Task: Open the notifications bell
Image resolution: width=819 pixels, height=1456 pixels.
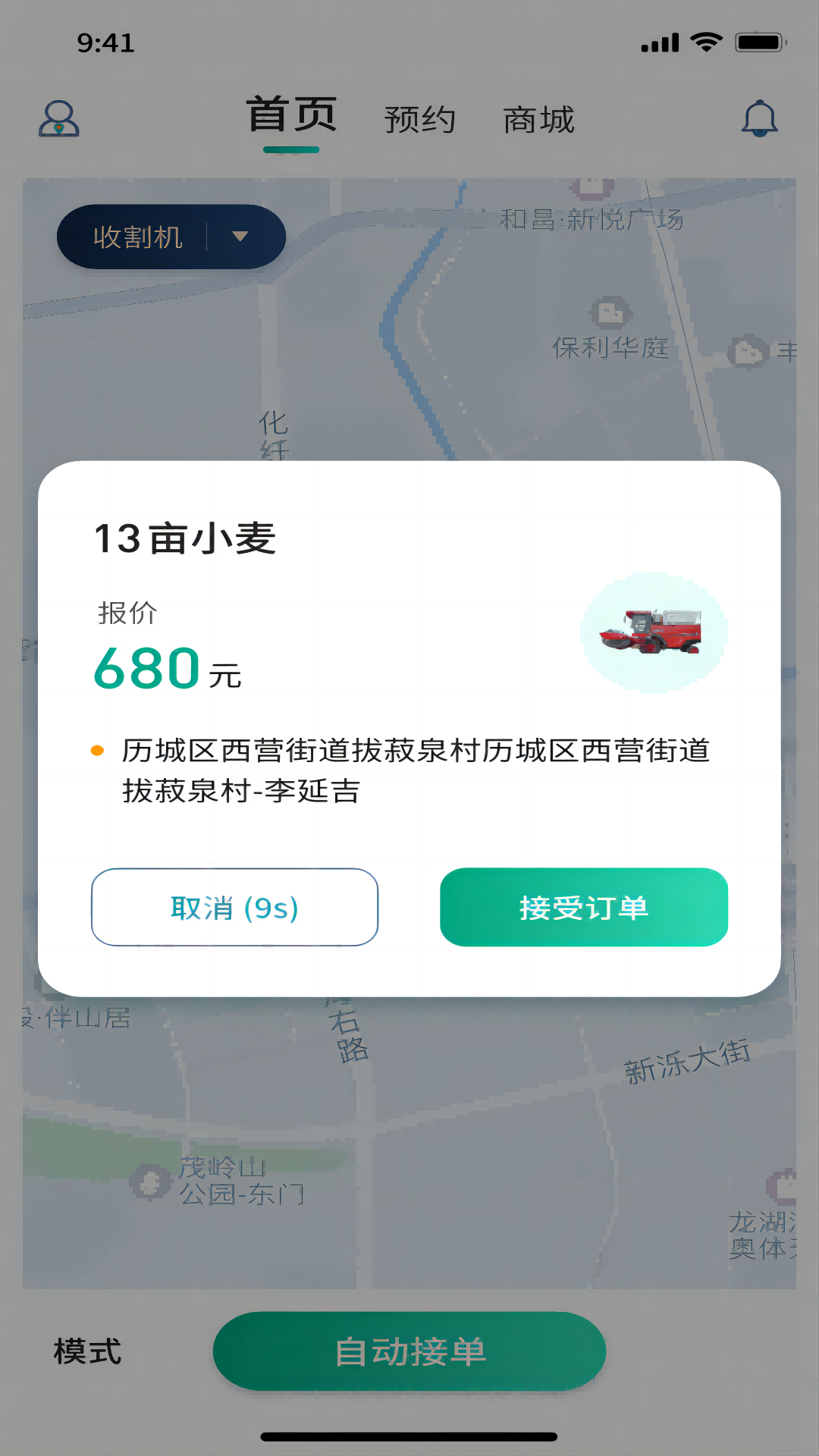Action: click(759, 119)
